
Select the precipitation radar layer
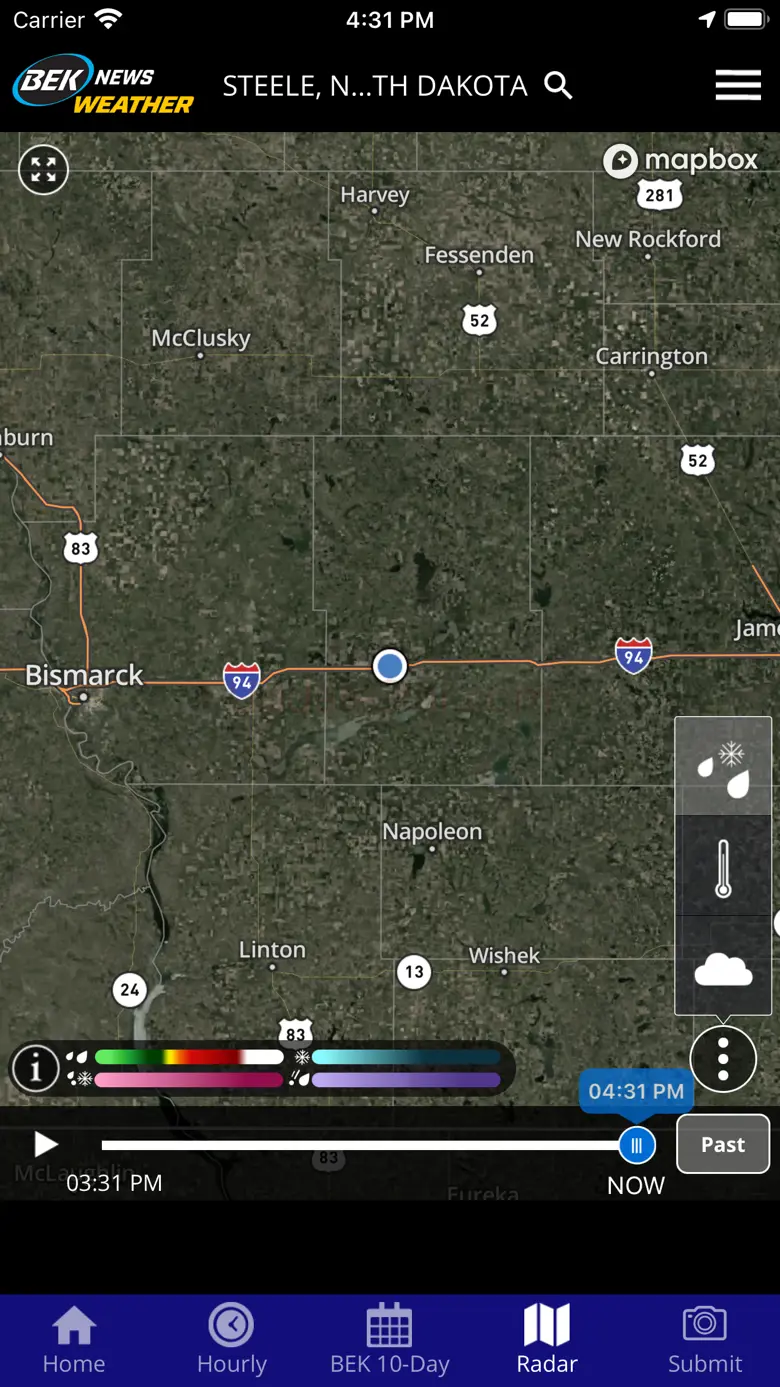tap(723, 768)
